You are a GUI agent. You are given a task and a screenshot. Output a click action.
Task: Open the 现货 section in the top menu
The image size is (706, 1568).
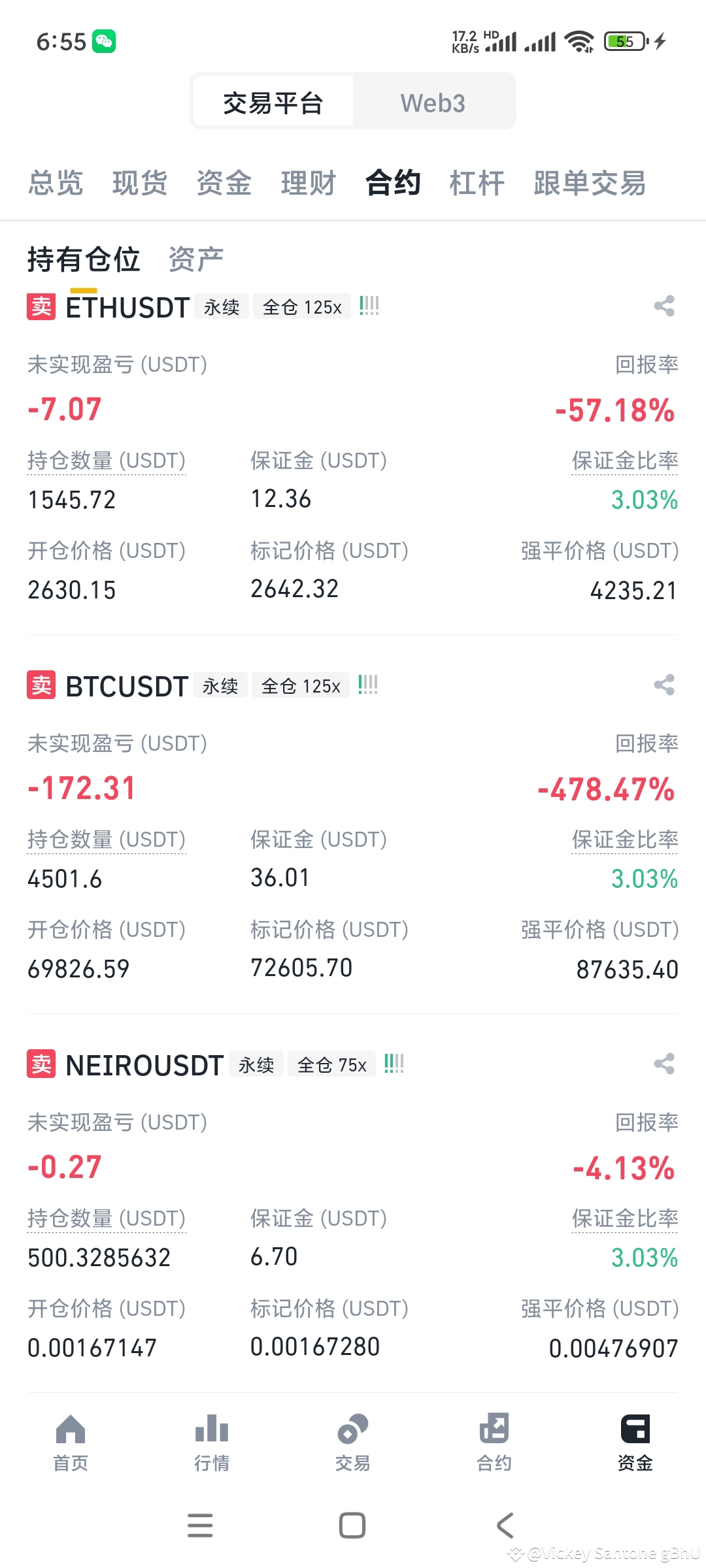pyautogui.click(x=140, y=184)
